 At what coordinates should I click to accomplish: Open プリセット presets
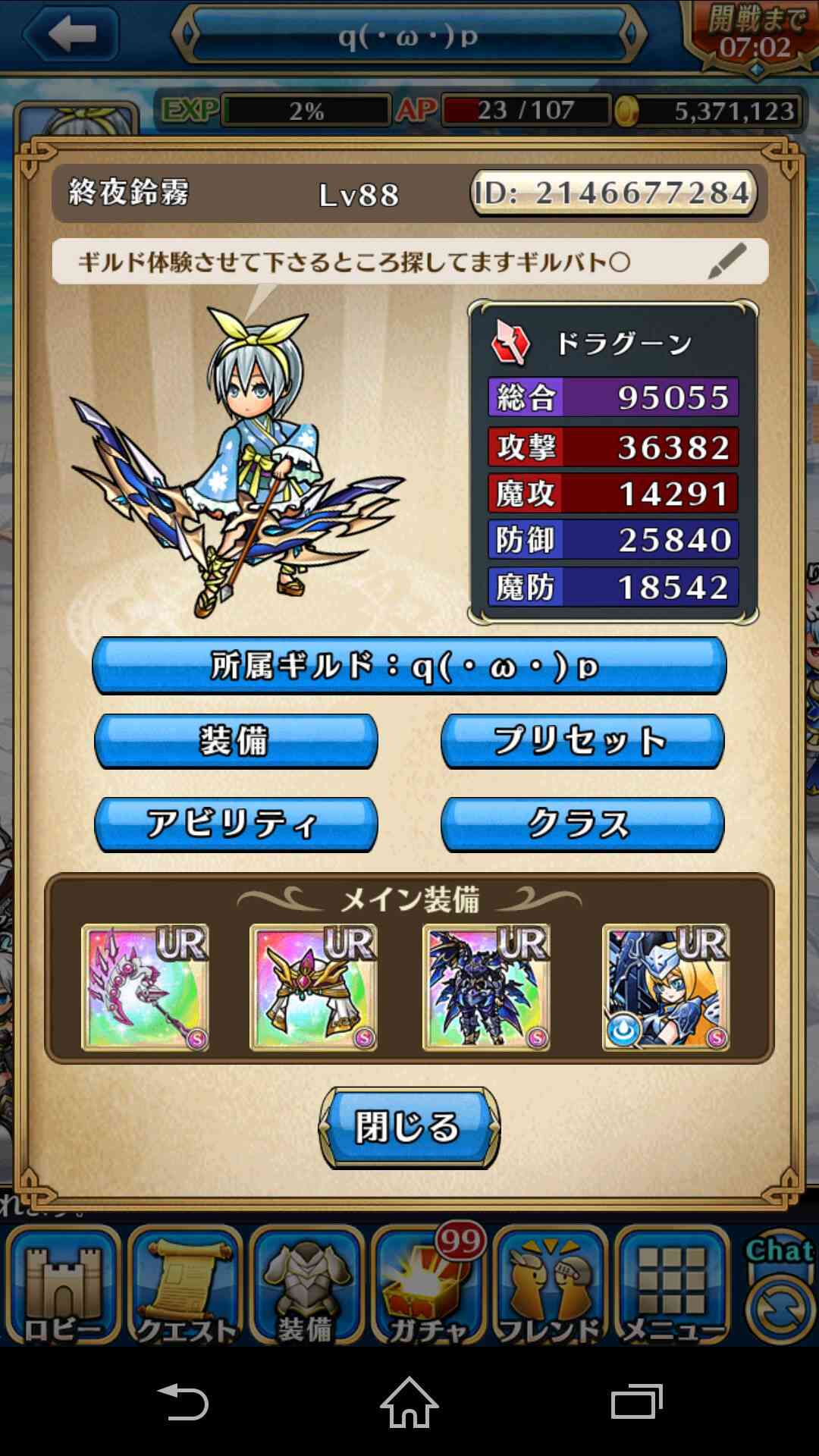click(582, 741)
